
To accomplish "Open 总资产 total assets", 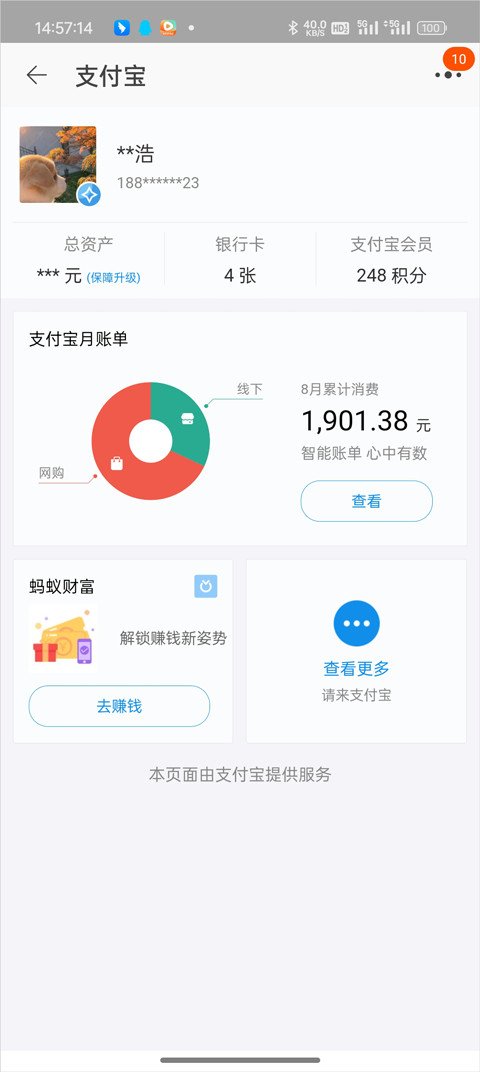I will pos(89,260).
